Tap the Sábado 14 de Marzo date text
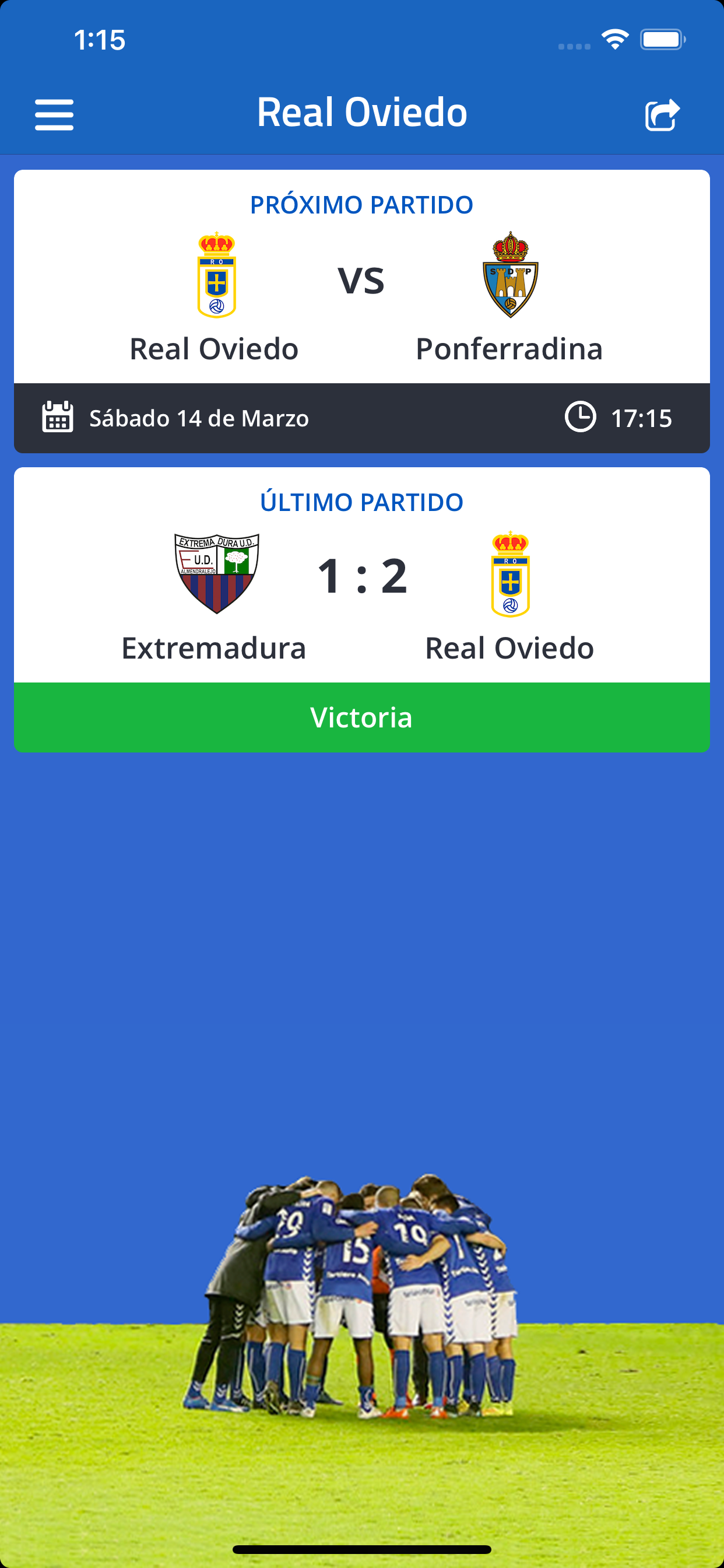 (x=199, y=418)
